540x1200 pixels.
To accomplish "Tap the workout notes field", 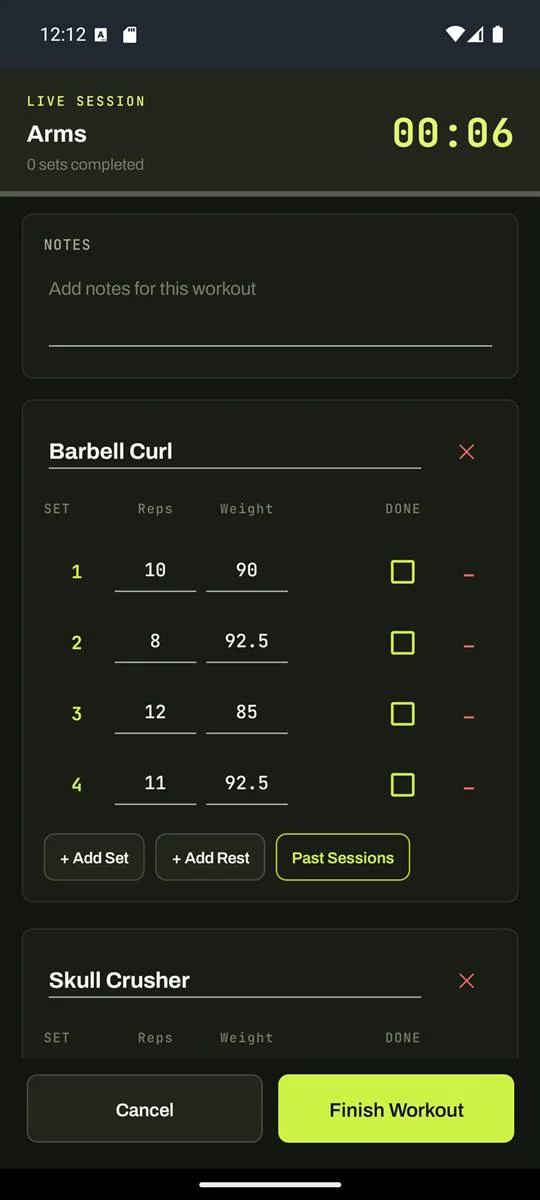I will pos(270,308).
